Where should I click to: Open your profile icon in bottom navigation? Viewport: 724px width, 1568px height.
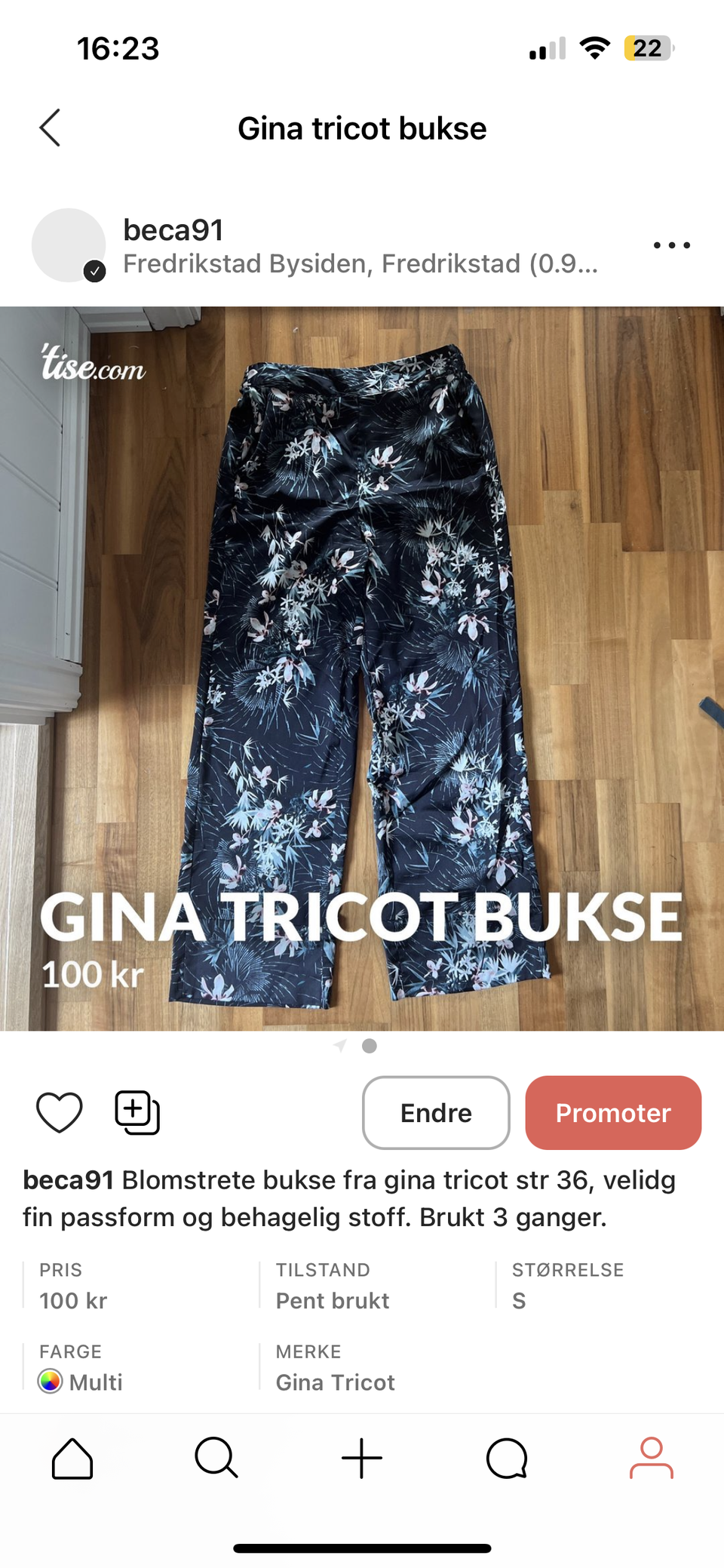click(x=652, y=1458)
